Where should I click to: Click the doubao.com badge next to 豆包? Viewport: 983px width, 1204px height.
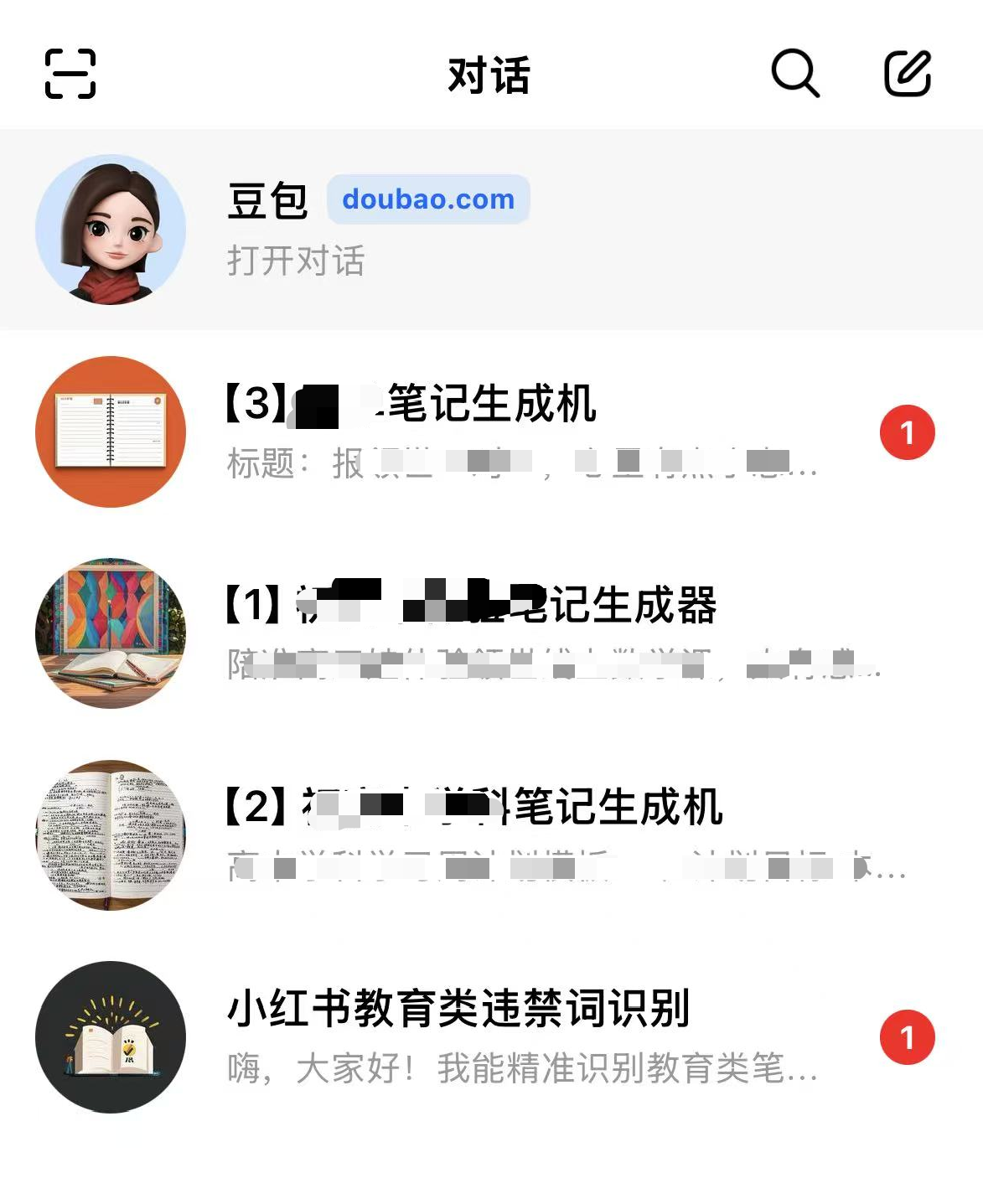[430, 199]
